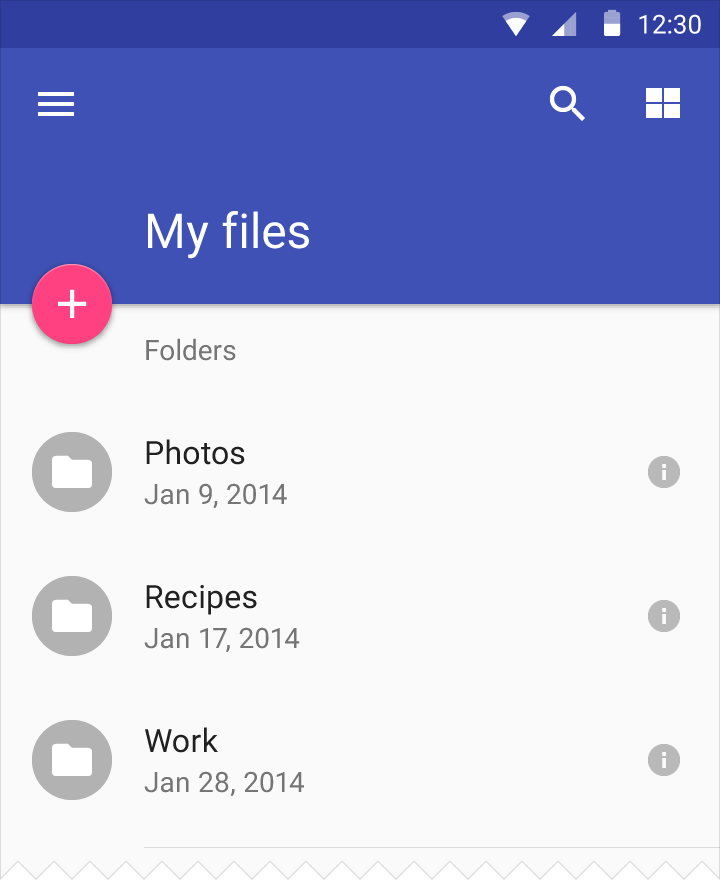The height and width of the screenshot is (880, 720).
Task: Add a new item with the plus button
Action: [72, 305]
